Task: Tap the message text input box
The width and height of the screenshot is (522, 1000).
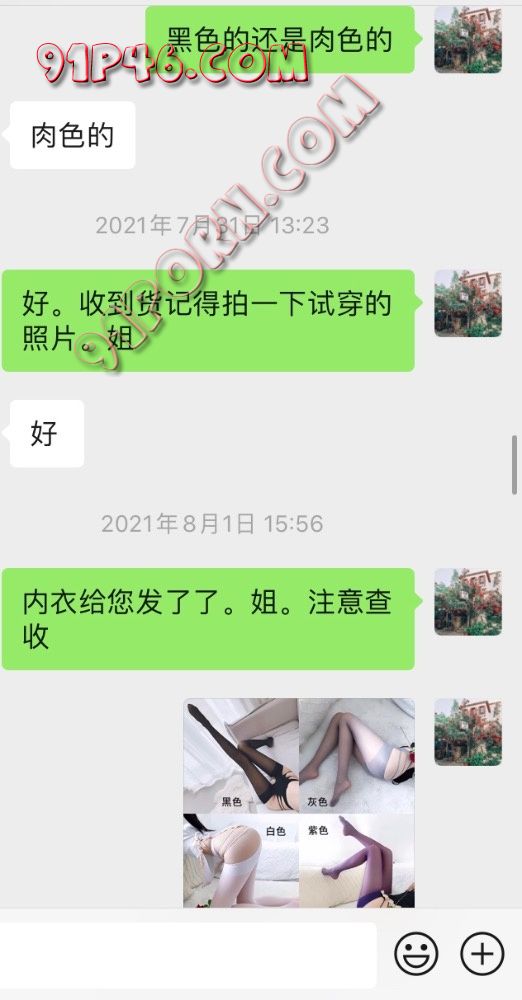Action: click(188, 954)
